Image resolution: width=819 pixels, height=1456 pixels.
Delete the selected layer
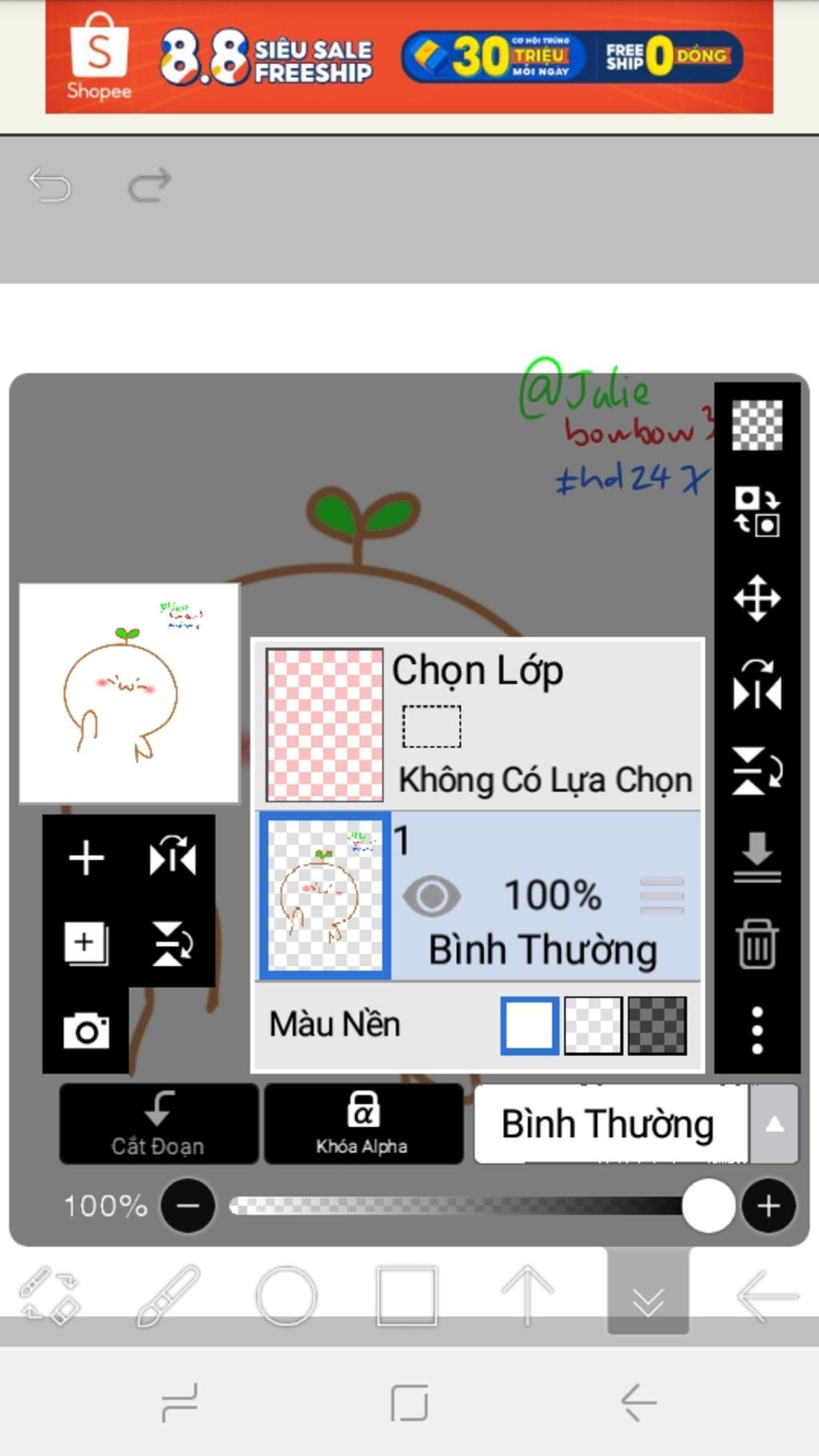pos(757,944)
